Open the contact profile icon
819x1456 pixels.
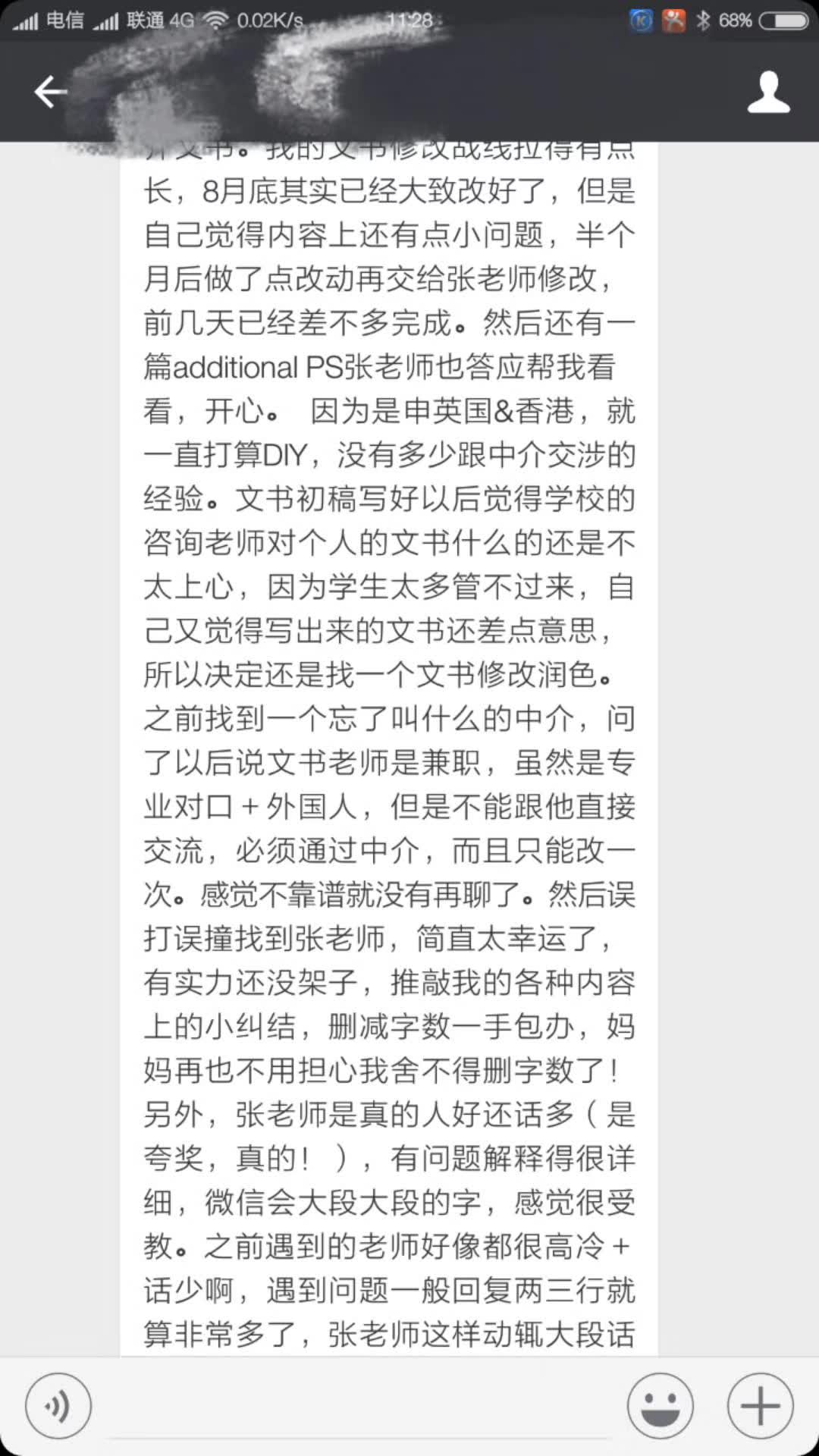[768, 93]
